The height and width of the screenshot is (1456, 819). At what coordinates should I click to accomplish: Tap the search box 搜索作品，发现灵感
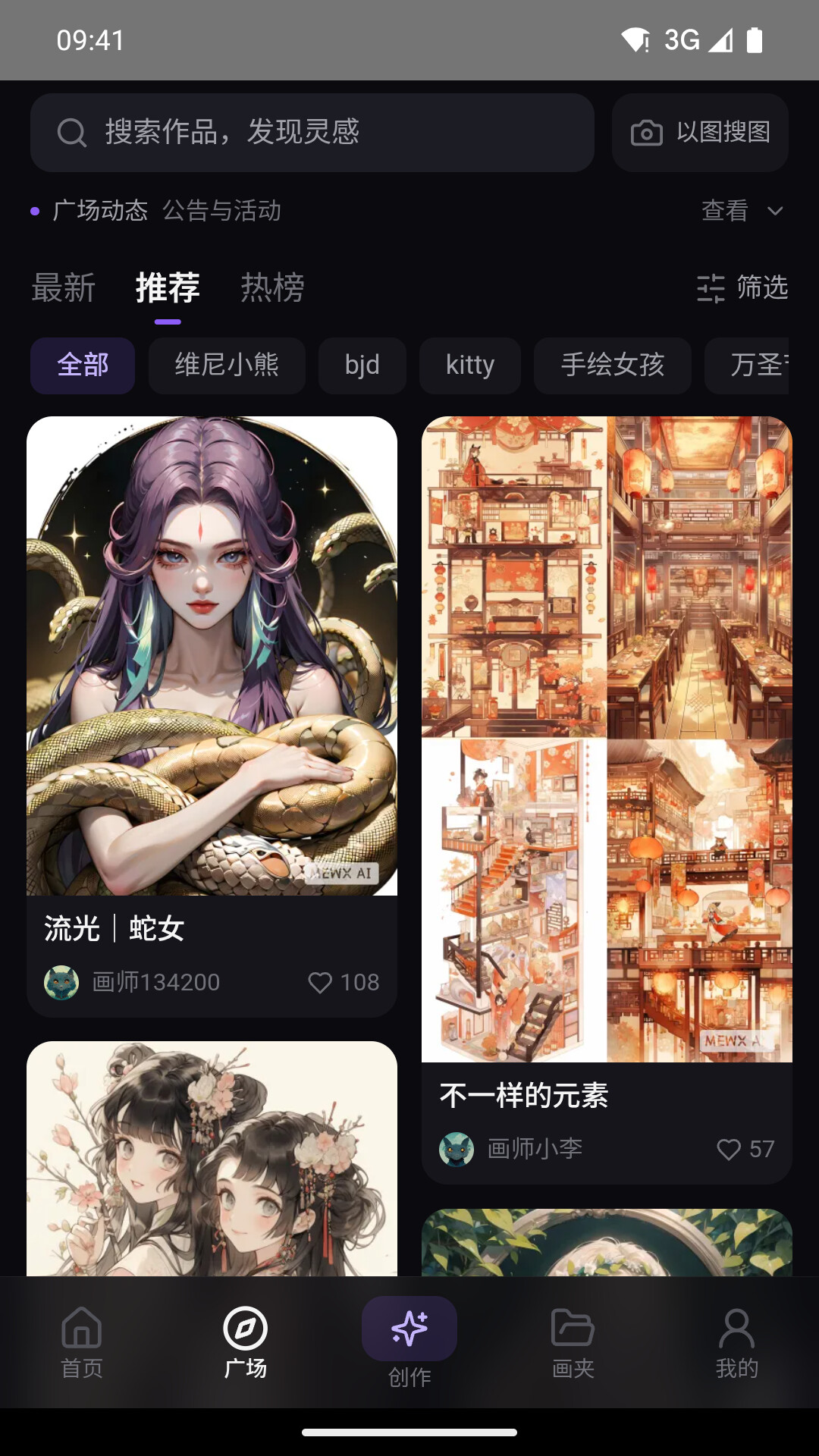point(312,133)
